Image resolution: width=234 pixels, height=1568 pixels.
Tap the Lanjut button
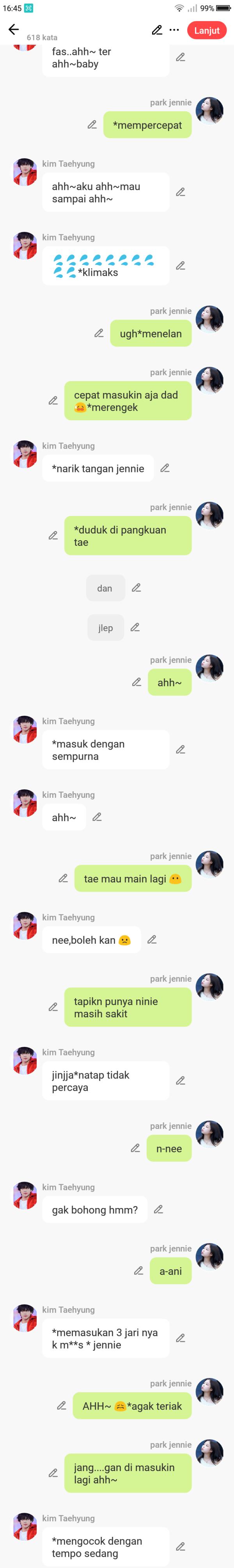coord(207,30)
